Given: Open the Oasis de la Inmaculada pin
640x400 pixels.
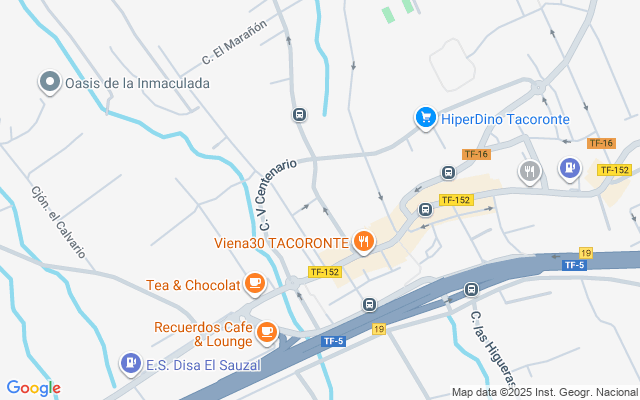Looking at the screenshot, I should pyautogui.click(x=50, y=82).
